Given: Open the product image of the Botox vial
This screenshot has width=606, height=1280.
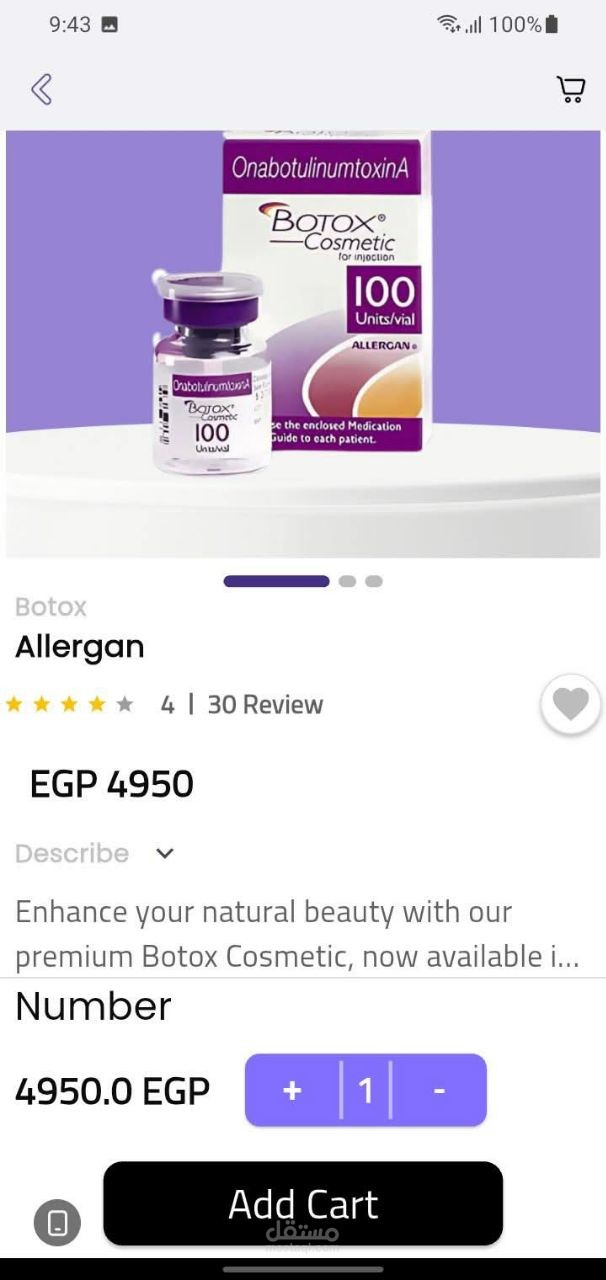Looking at the screenshot, I should tap(303, 343).
